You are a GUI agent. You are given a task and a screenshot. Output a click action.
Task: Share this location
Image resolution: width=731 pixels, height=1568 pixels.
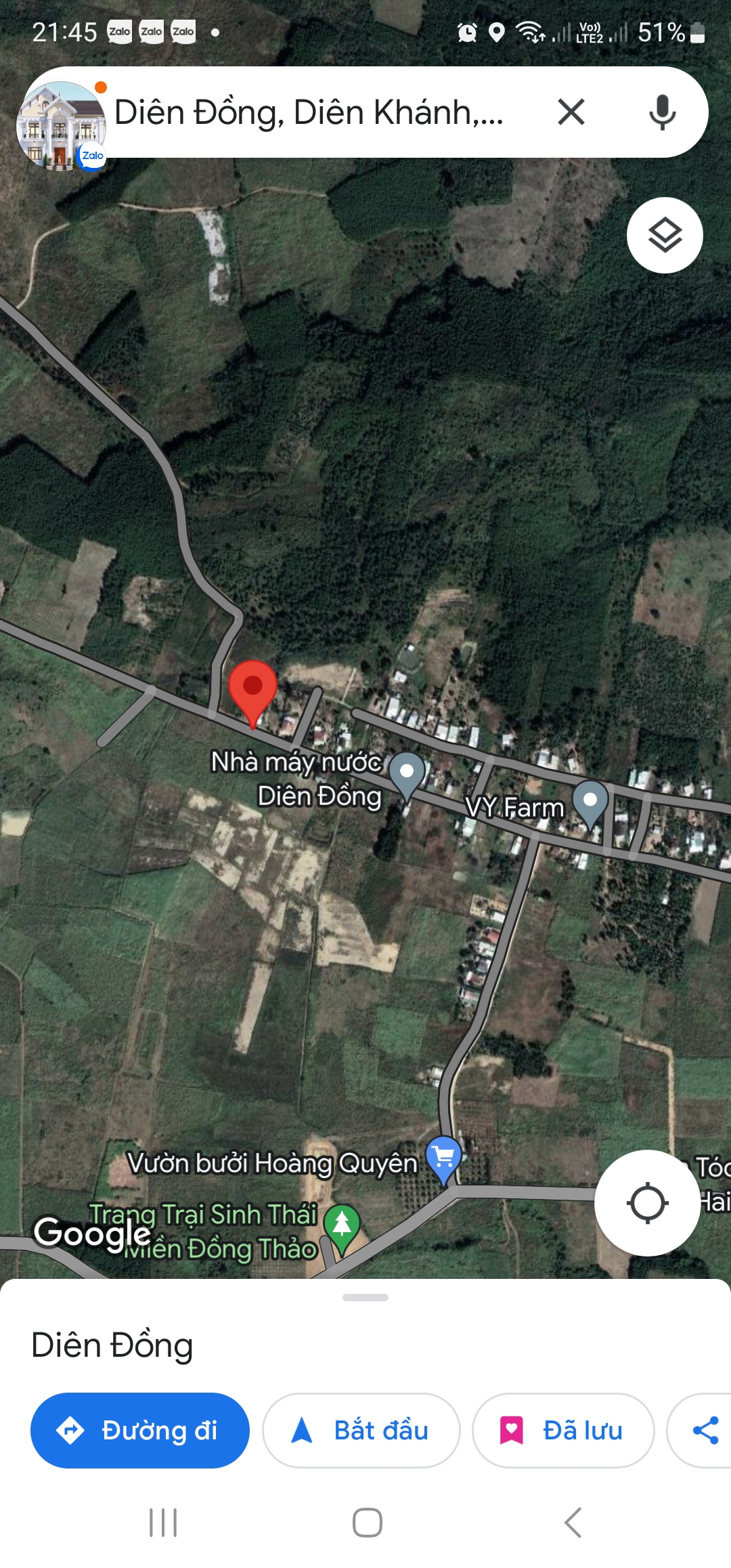click(x=705, y=1430)
